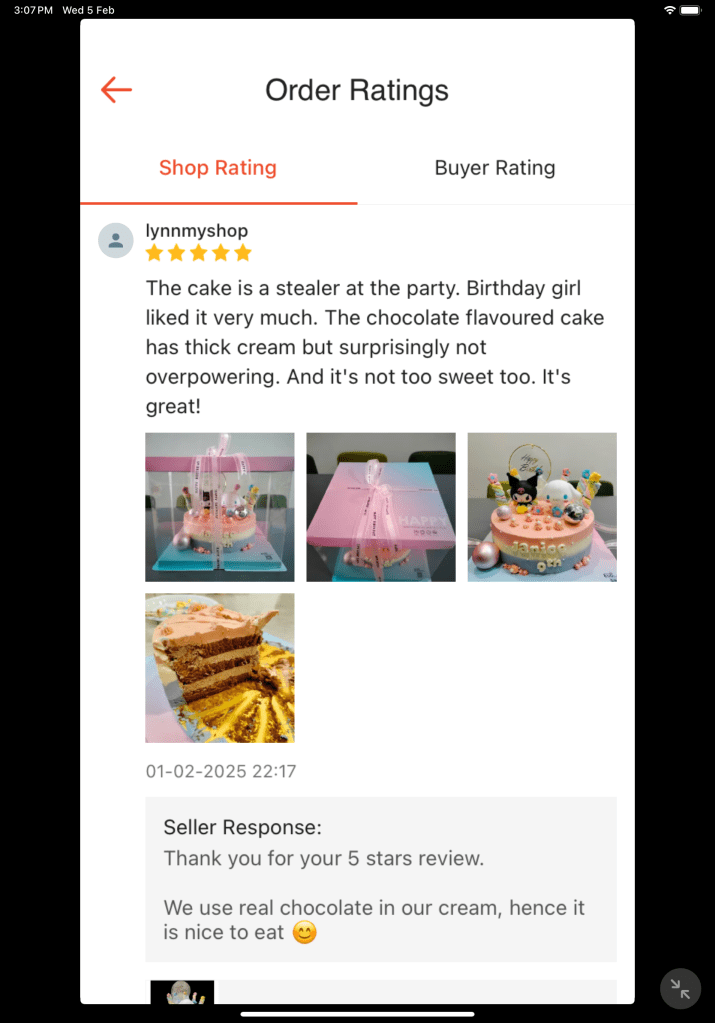View the pink gift box photo
The image size is (715, 1023).
(x=381, y=507)
